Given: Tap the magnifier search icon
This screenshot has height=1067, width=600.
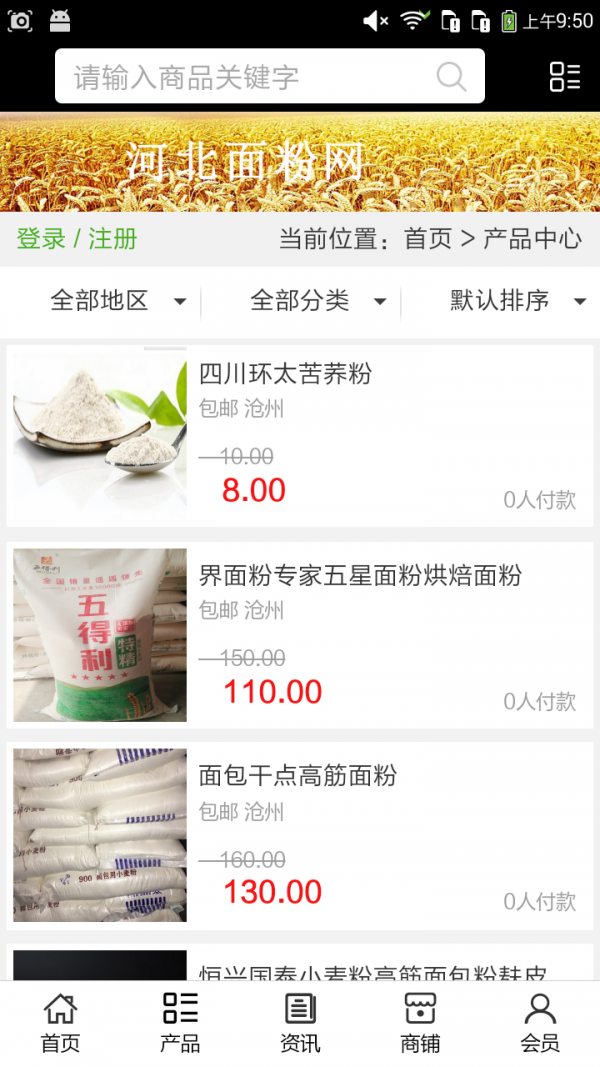Looking at the screenshot, I should pyautogui.click(x=451, y=77).
